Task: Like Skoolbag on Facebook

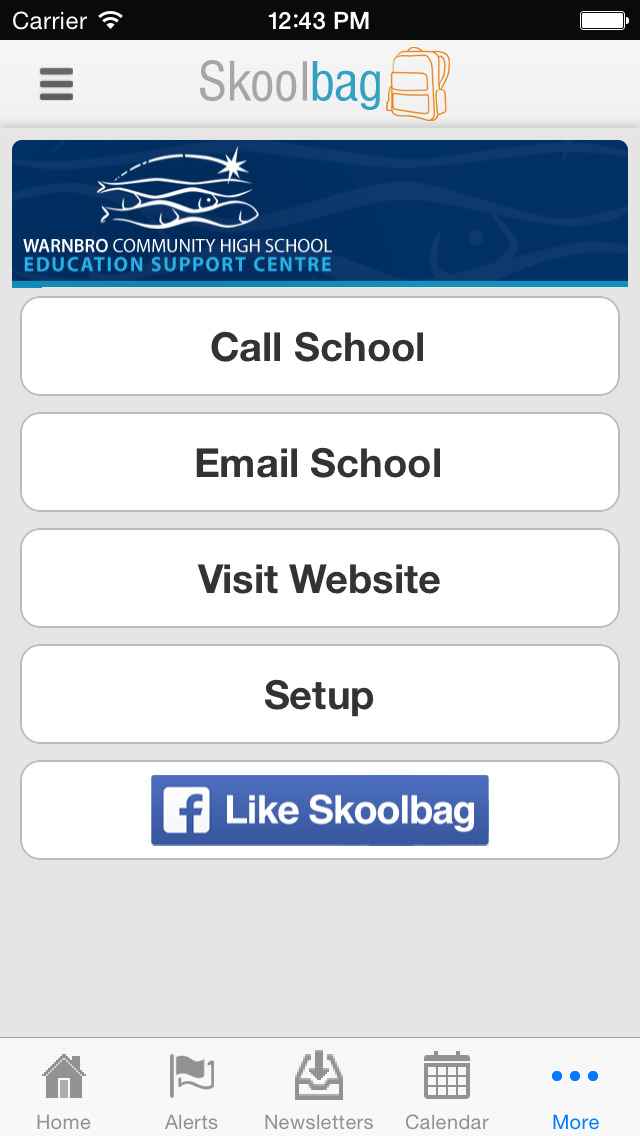Action: [320, 810]
